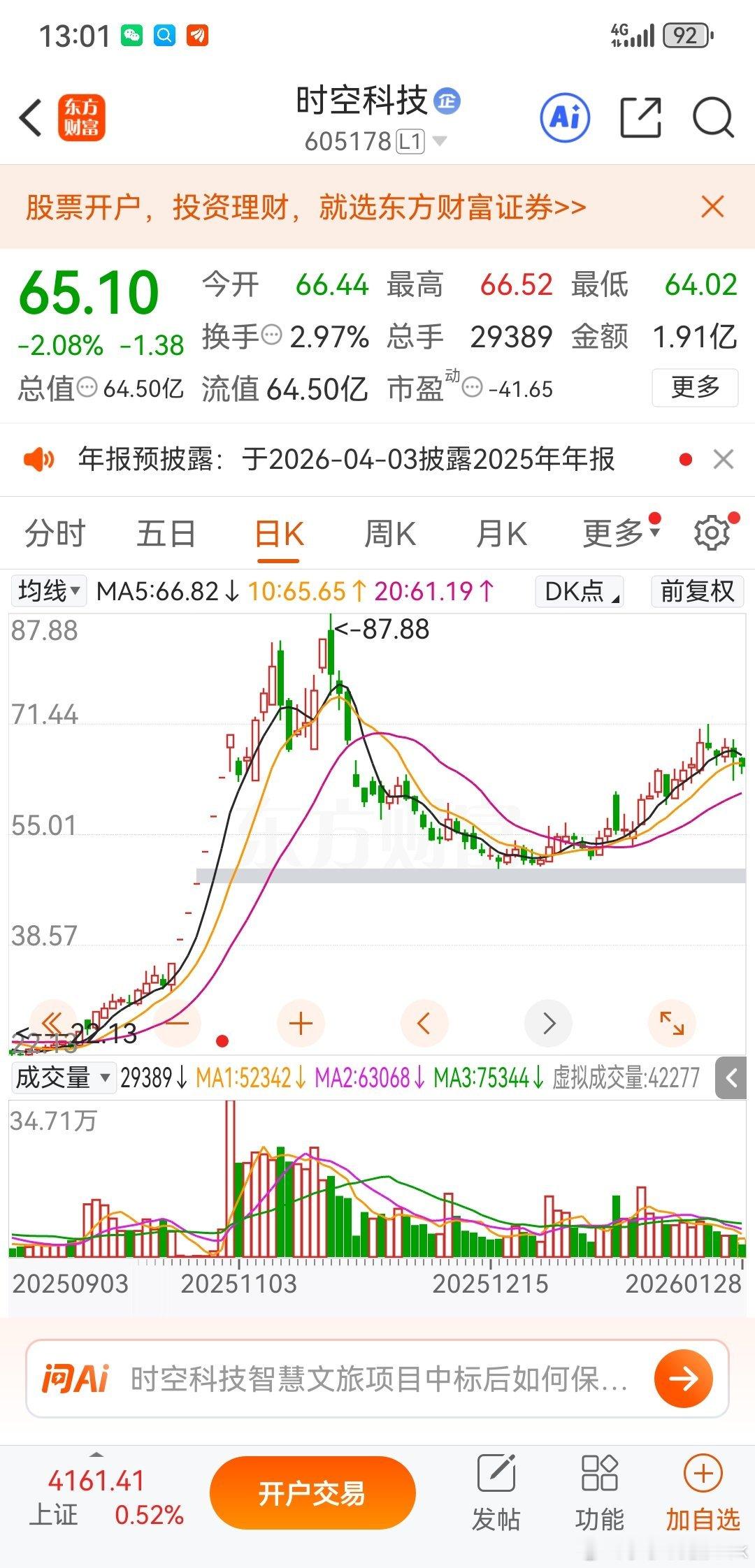Zoom in the K-line chart with plus
Viewport: 755px width, 1568px height.
[x=301, y=1024]
